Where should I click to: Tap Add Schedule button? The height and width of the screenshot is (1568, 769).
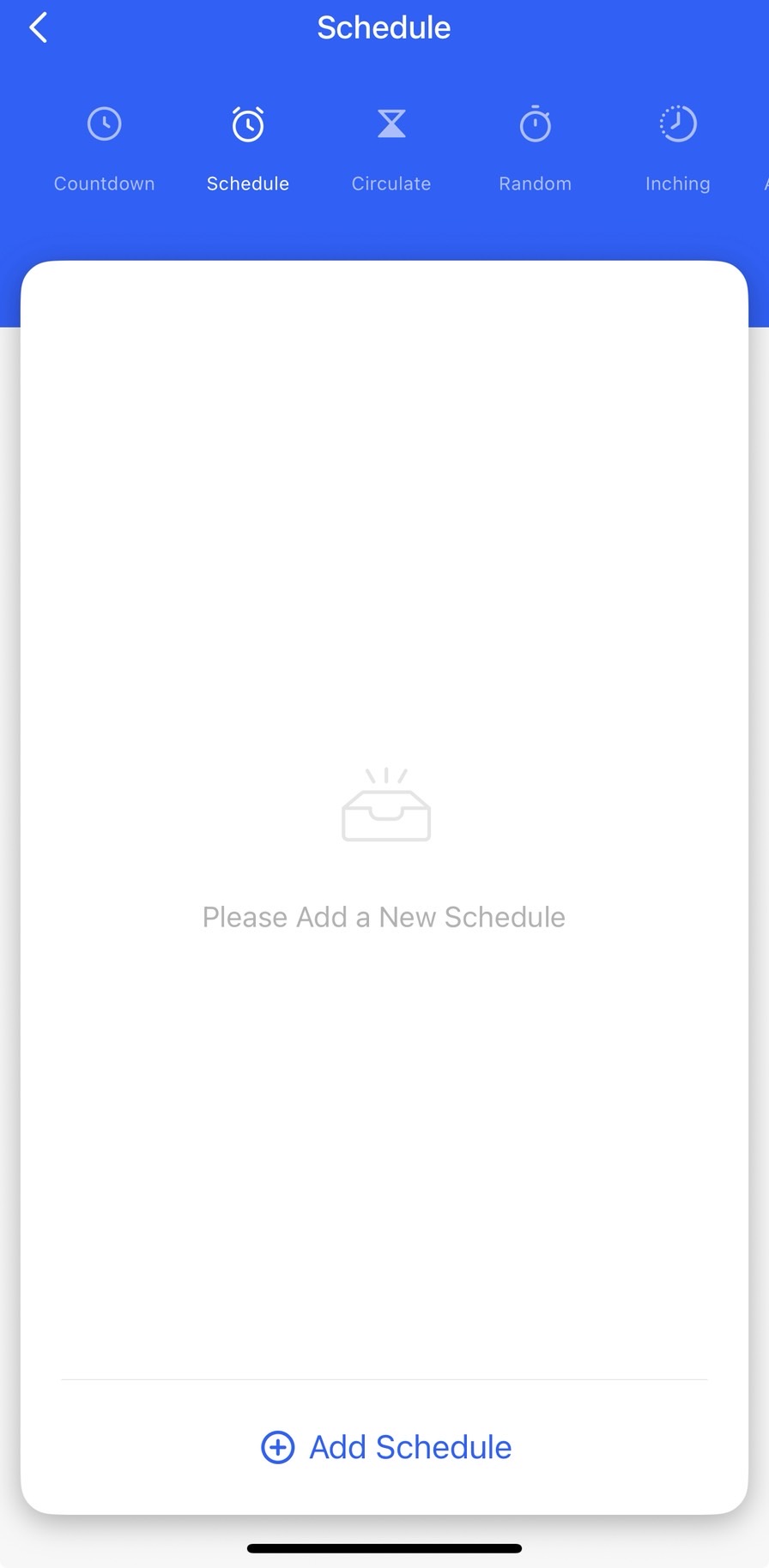[x=385, y=1447]
